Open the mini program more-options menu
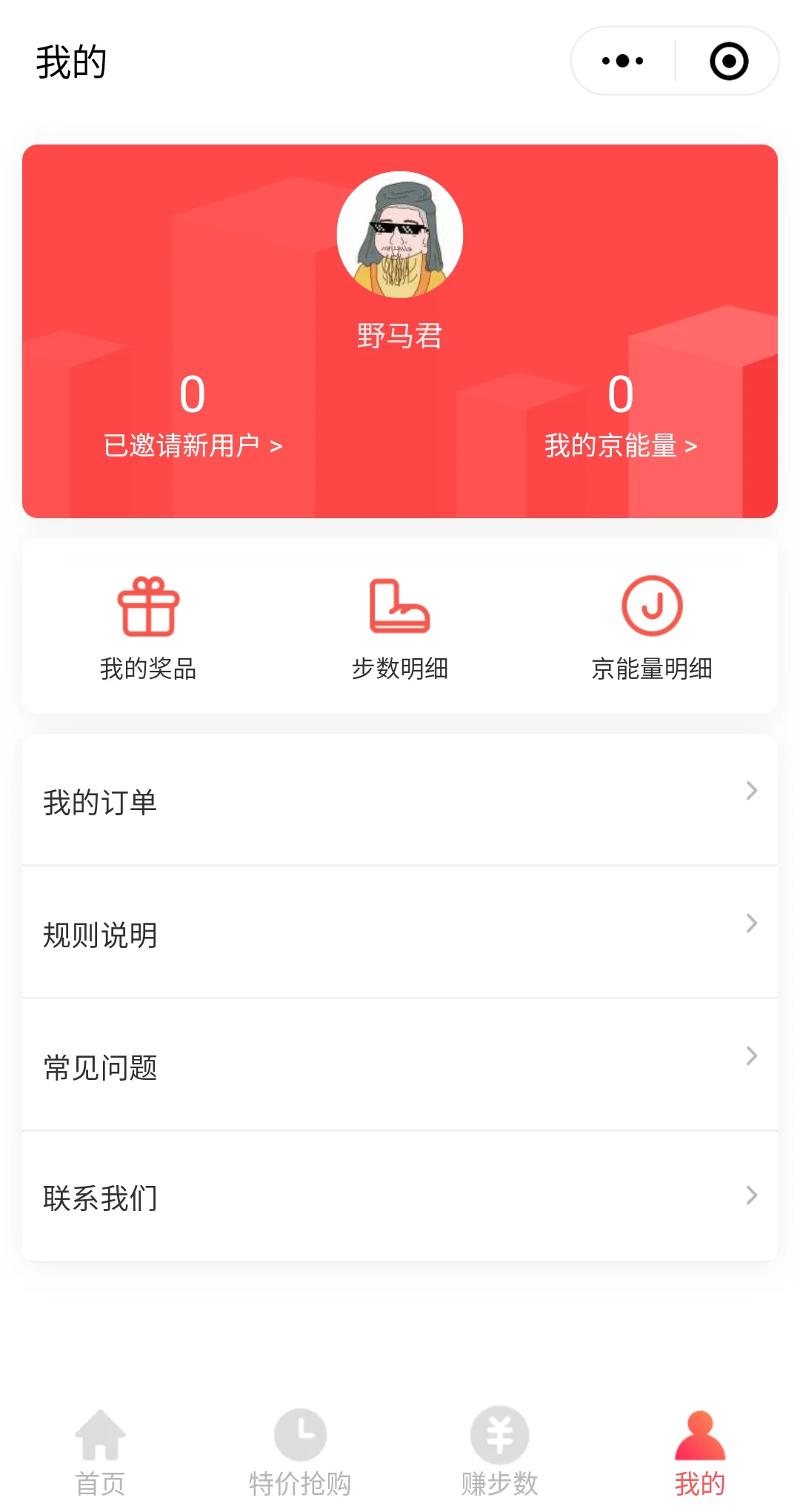800x1512 pixels. (623, 61)
